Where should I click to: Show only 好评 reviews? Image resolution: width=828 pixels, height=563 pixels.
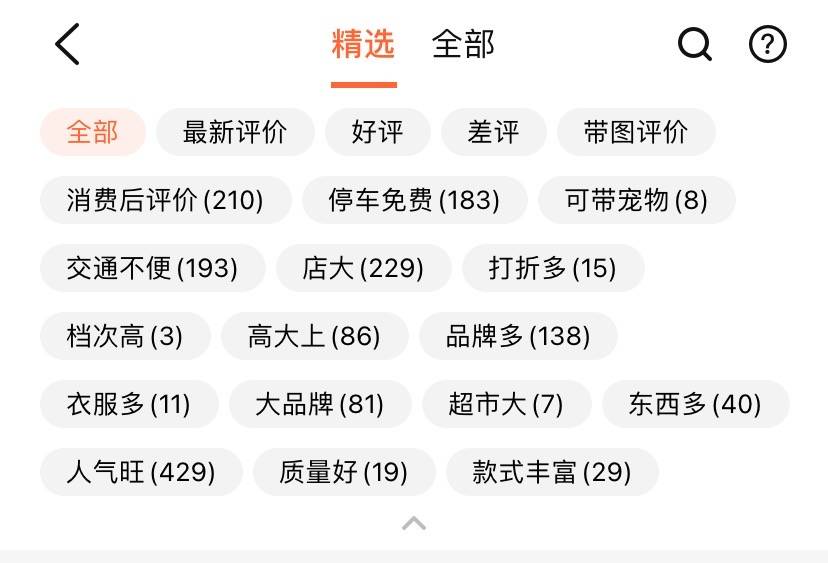pos(378,132)
